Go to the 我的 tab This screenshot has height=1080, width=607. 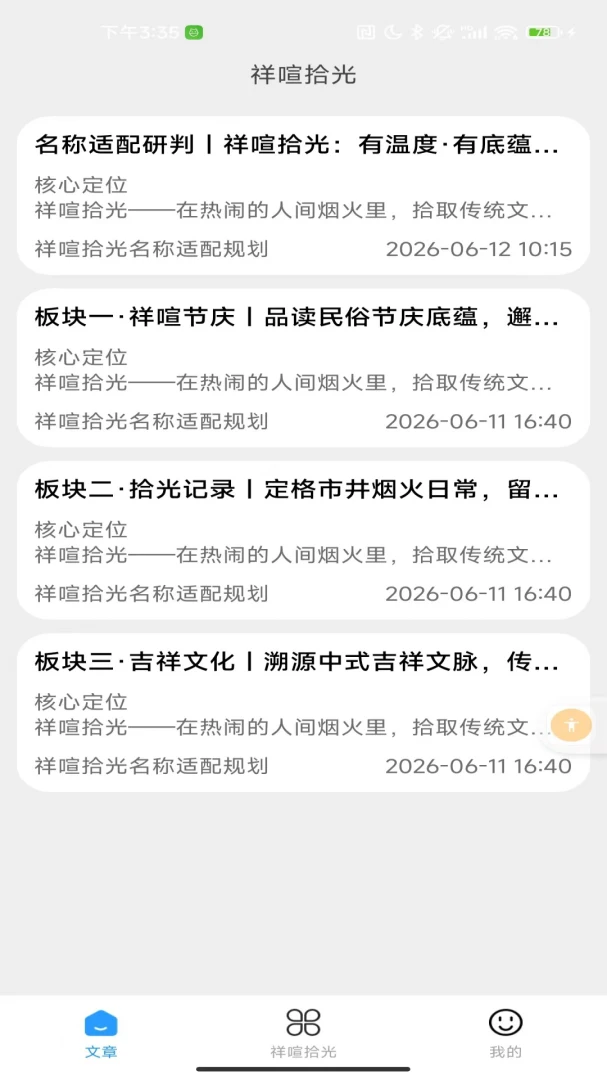(x=506, y=1033)
